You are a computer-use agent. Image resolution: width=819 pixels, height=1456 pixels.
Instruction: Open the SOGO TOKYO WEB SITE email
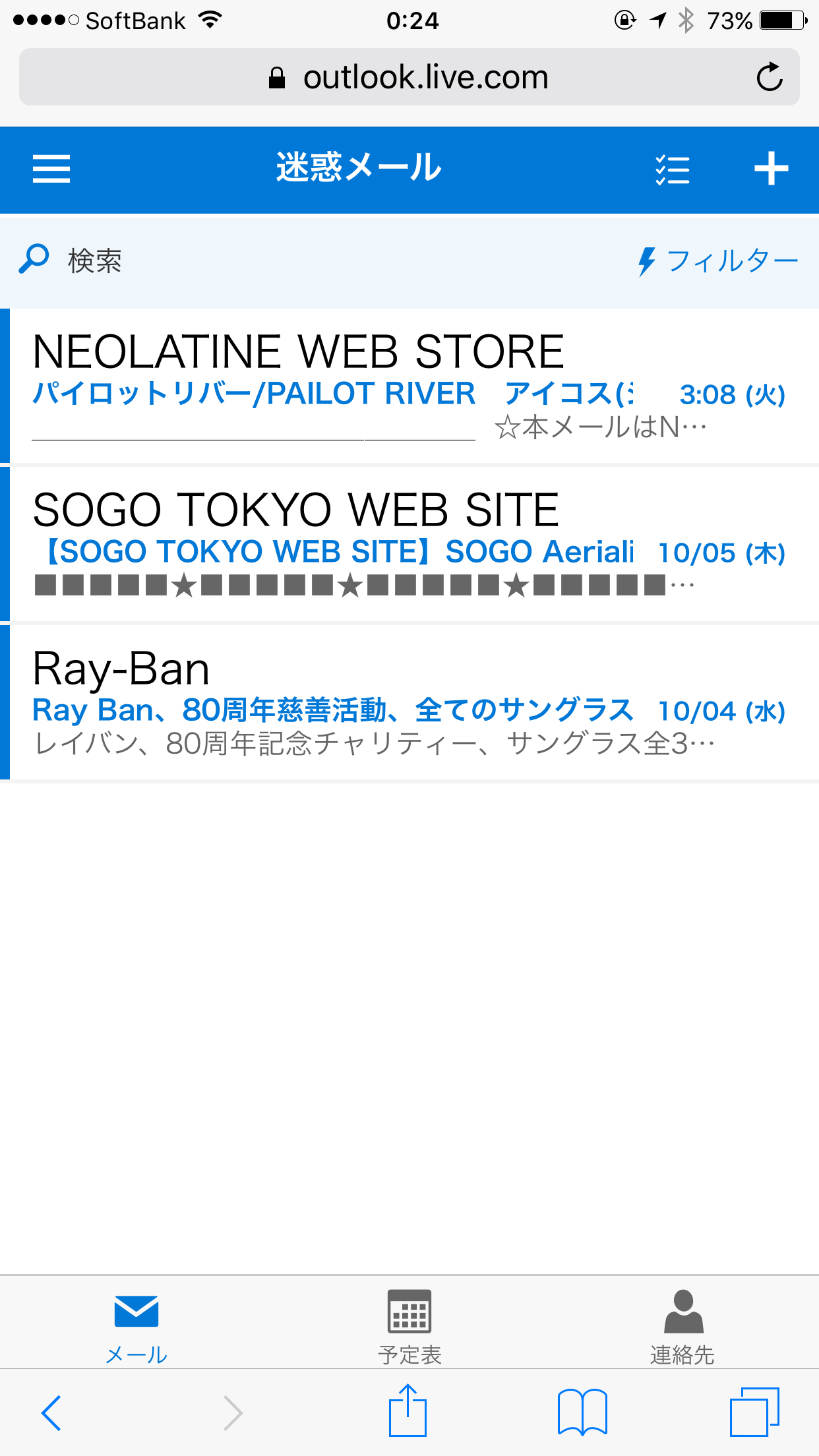(409, 544)
